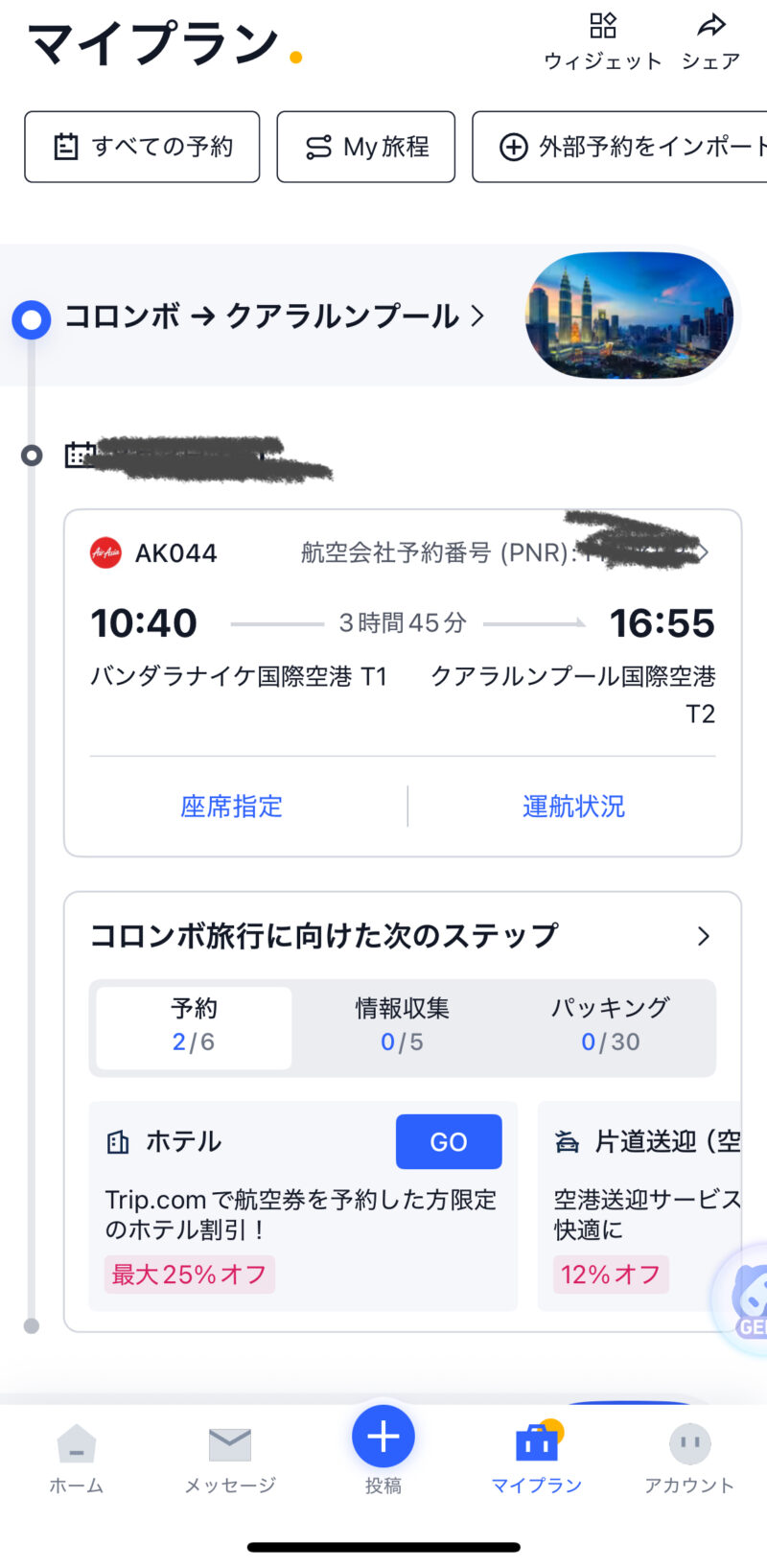Screen dimensions: 767x1568
Task: Create a new 投稿 post
Action: click(x=383, y=1449)
